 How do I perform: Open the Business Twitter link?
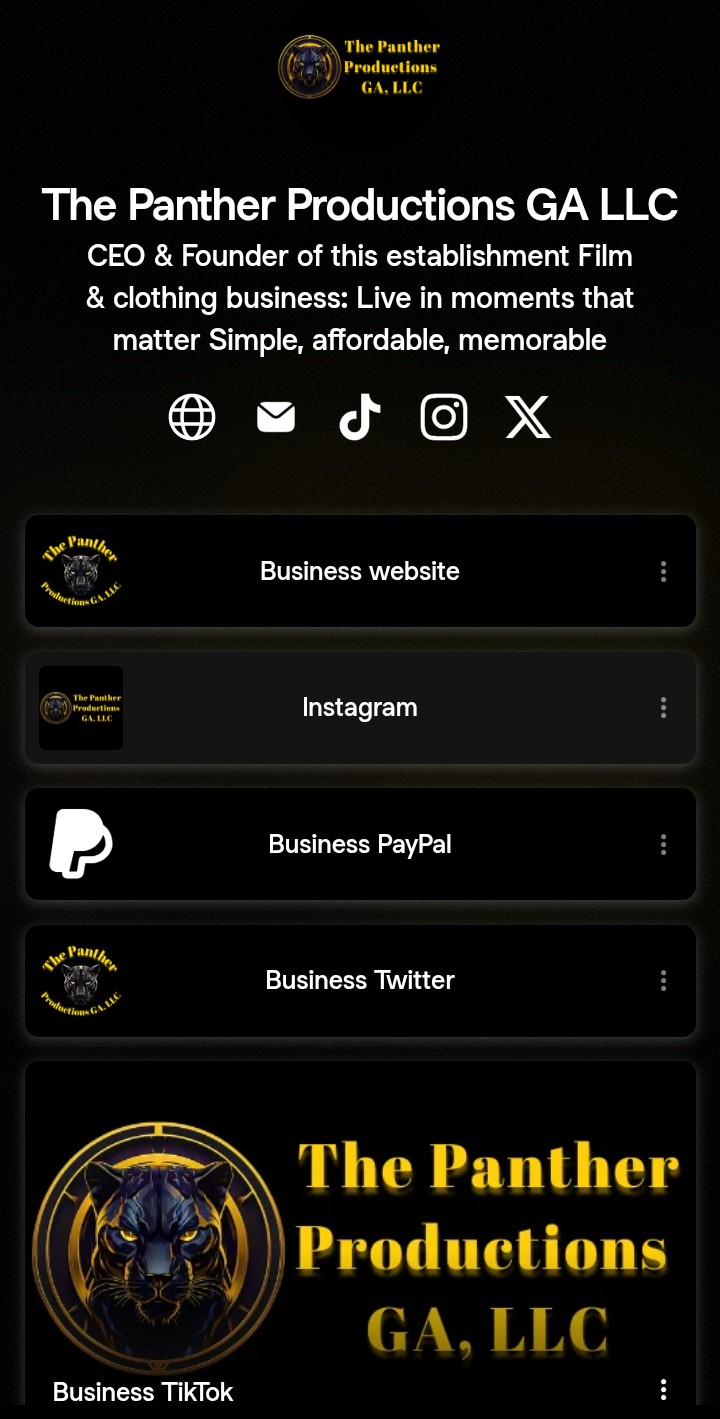[360, 980]
